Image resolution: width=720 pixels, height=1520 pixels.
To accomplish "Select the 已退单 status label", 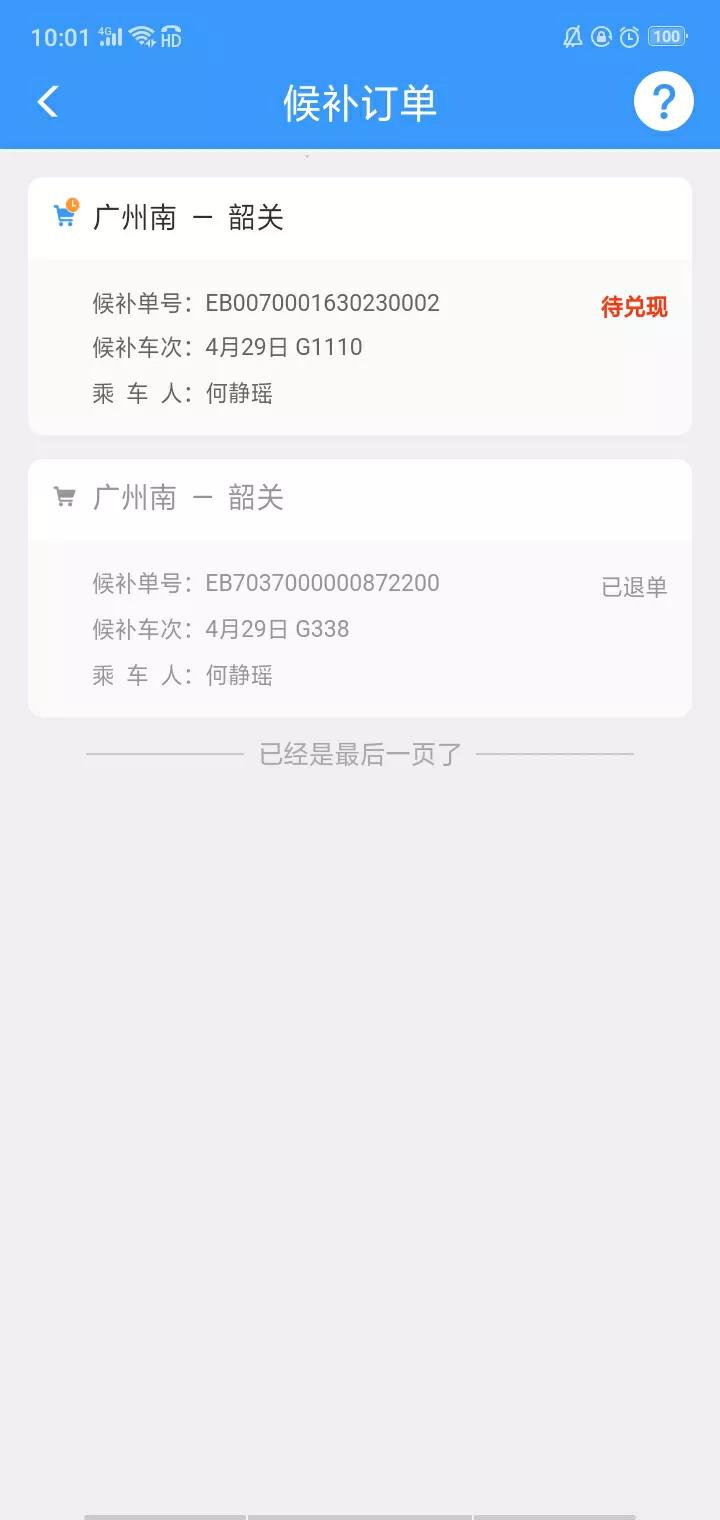I will point(632,588).
